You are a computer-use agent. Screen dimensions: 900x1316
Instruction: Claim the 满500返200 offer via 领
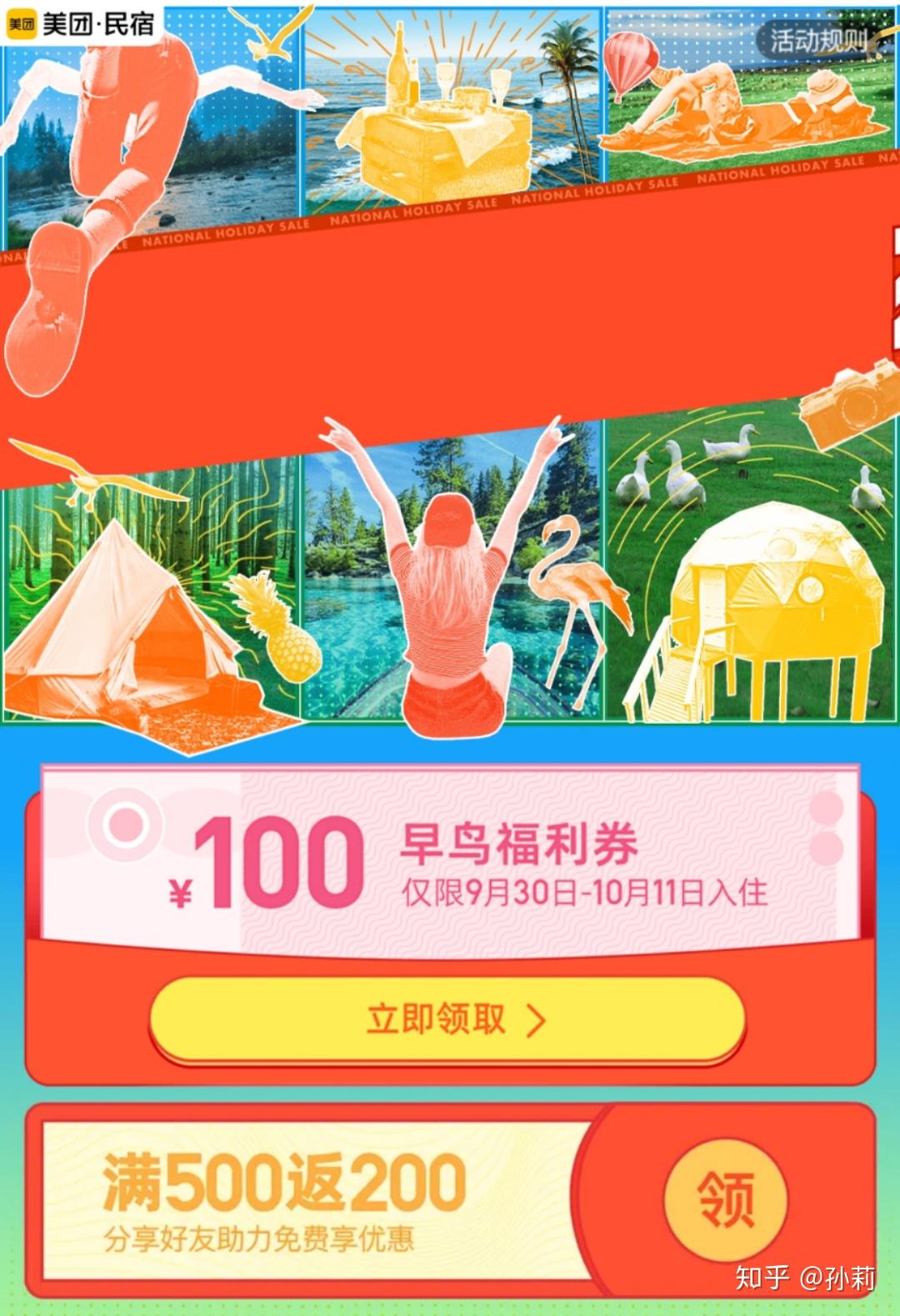coord(725,1199)
